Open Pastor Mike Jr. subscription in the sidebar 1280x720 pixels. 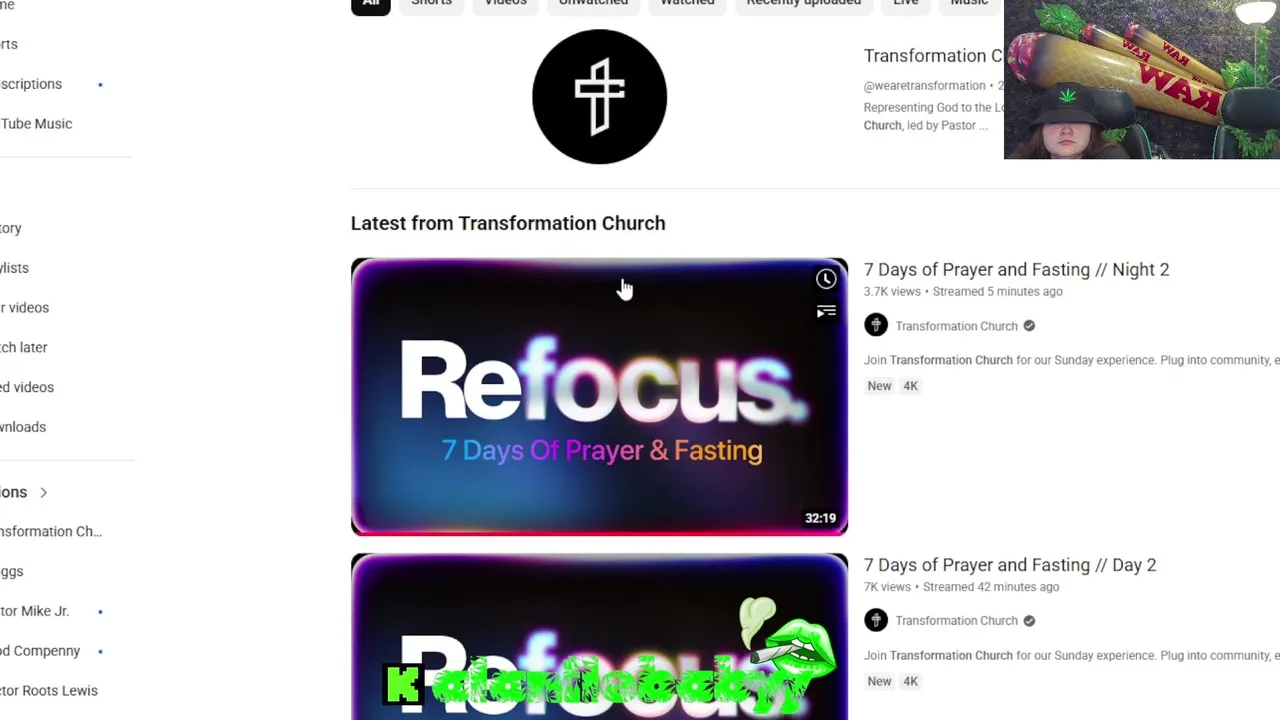coord(35,611)
